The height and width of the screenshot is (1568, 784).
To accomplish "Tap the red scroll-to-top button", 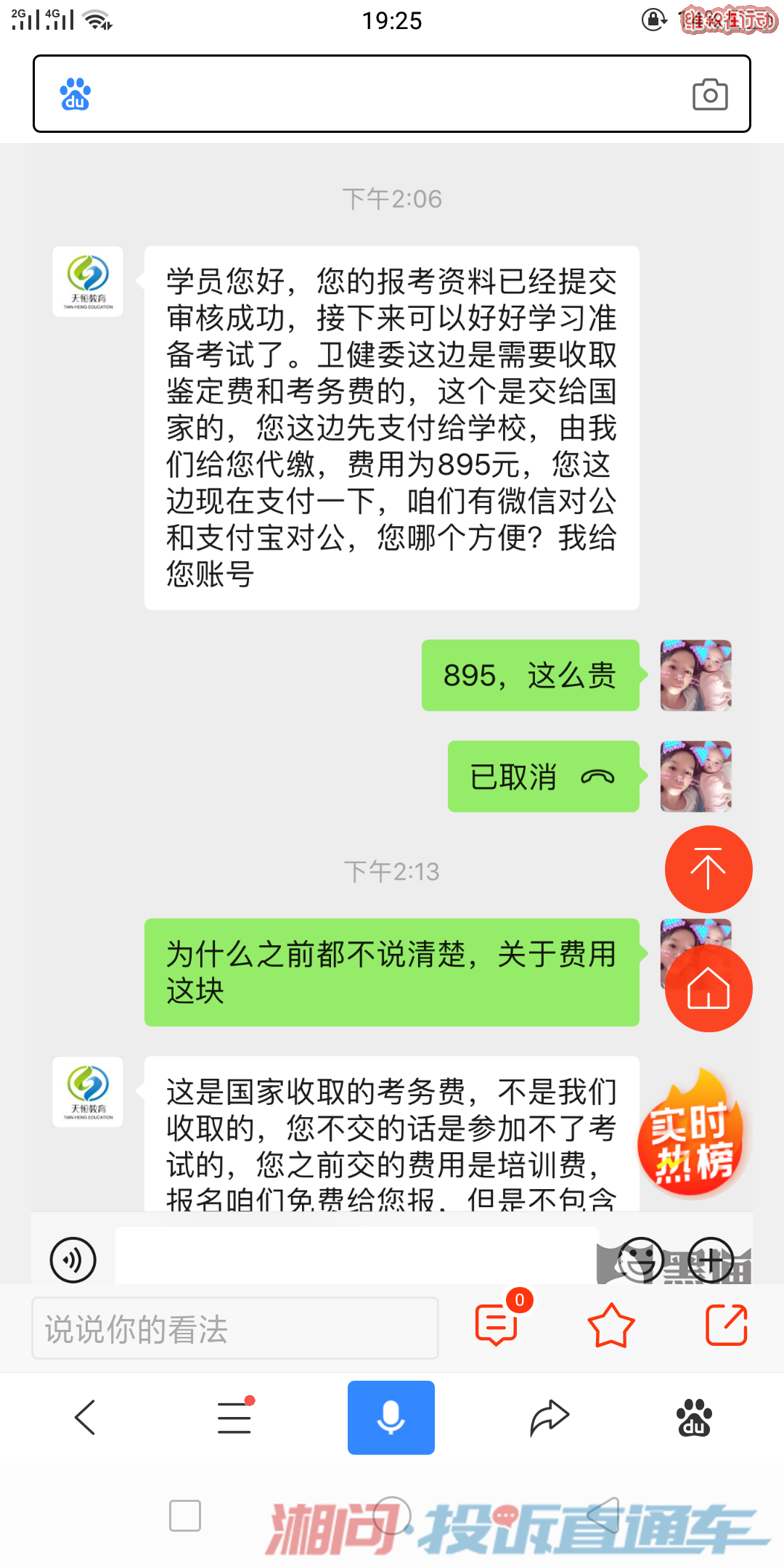I will [708, 869].
